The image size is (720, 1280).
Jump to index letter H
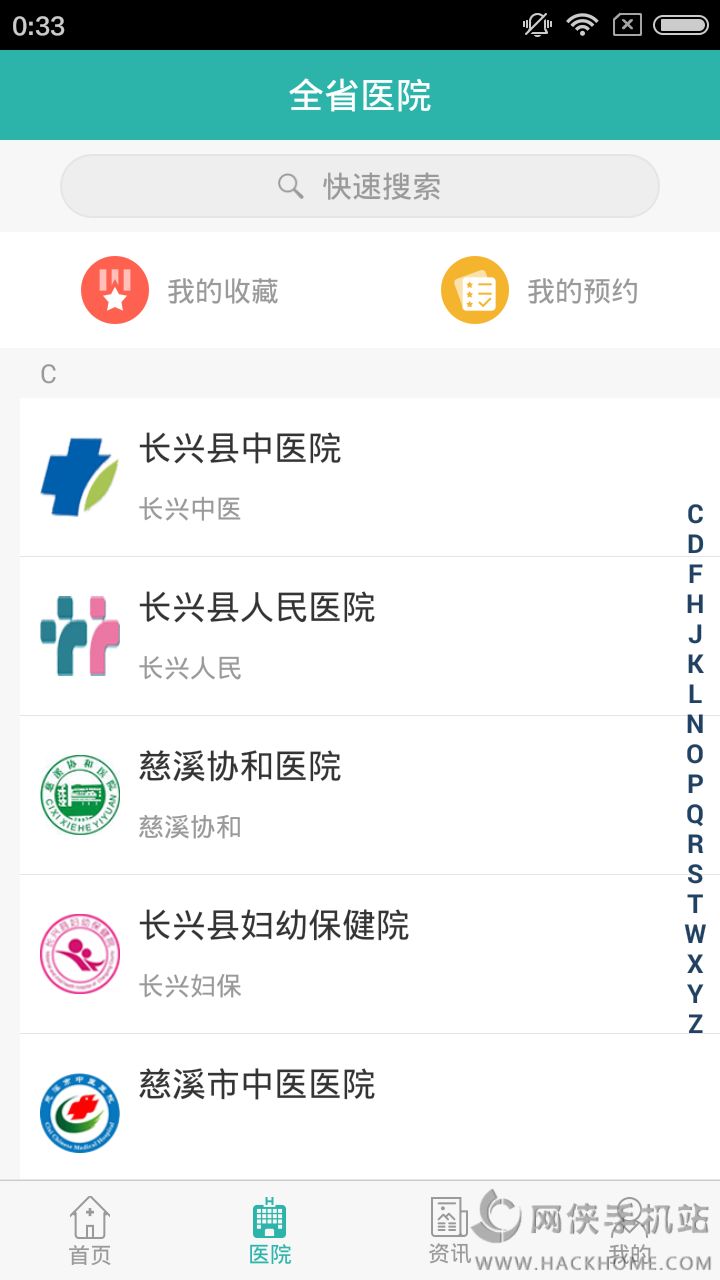point(695,604)
